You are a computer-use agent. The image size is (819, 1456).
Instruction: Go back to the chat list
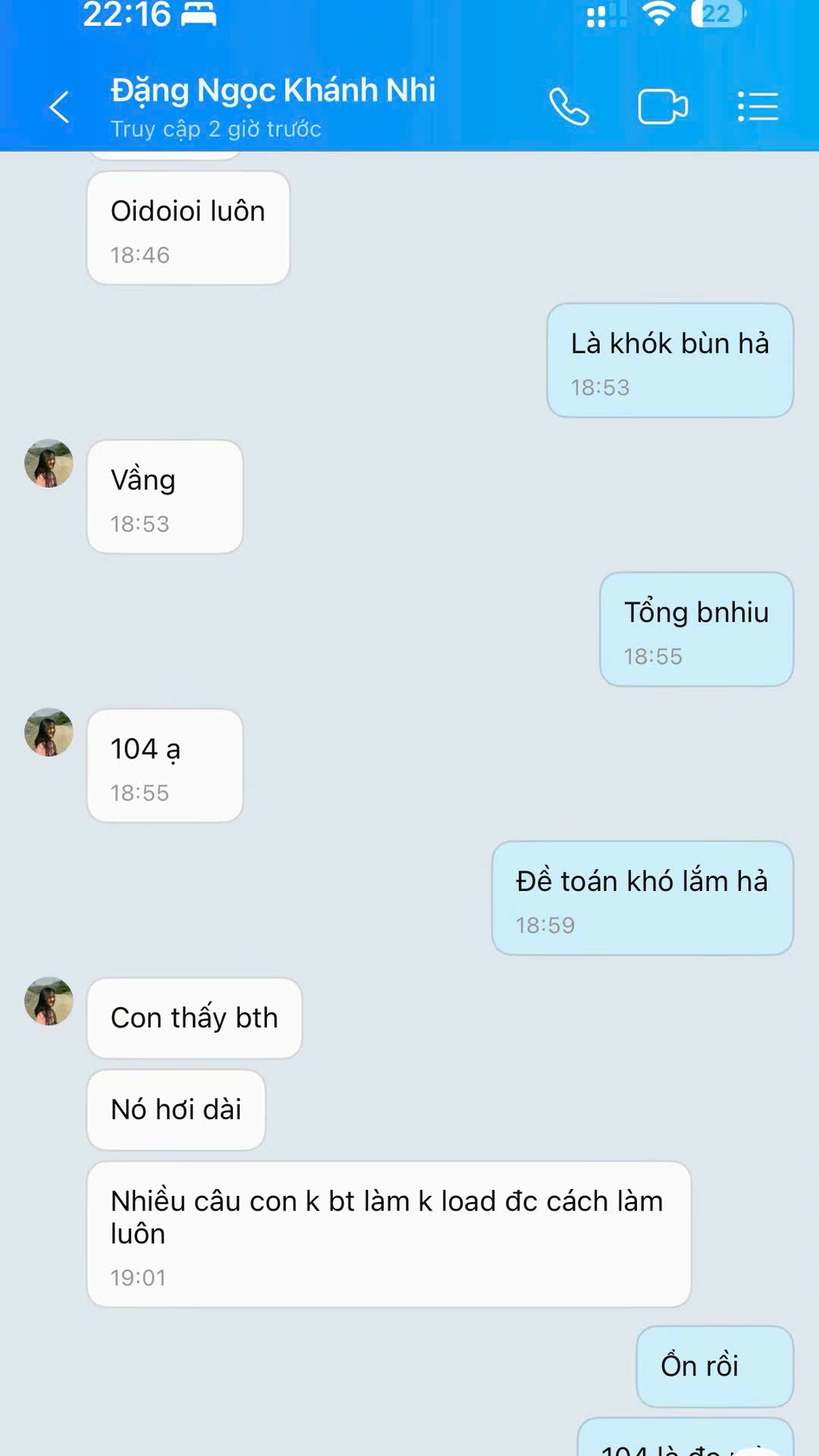coord(59,107)
